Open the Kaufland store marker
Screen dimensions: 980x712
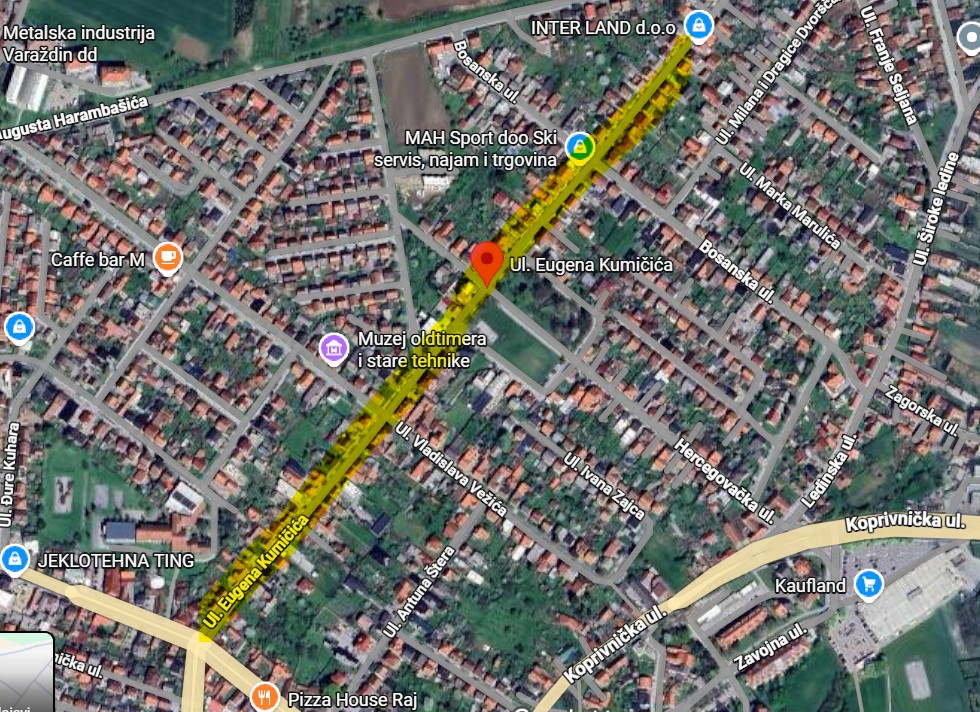(868, 583)
